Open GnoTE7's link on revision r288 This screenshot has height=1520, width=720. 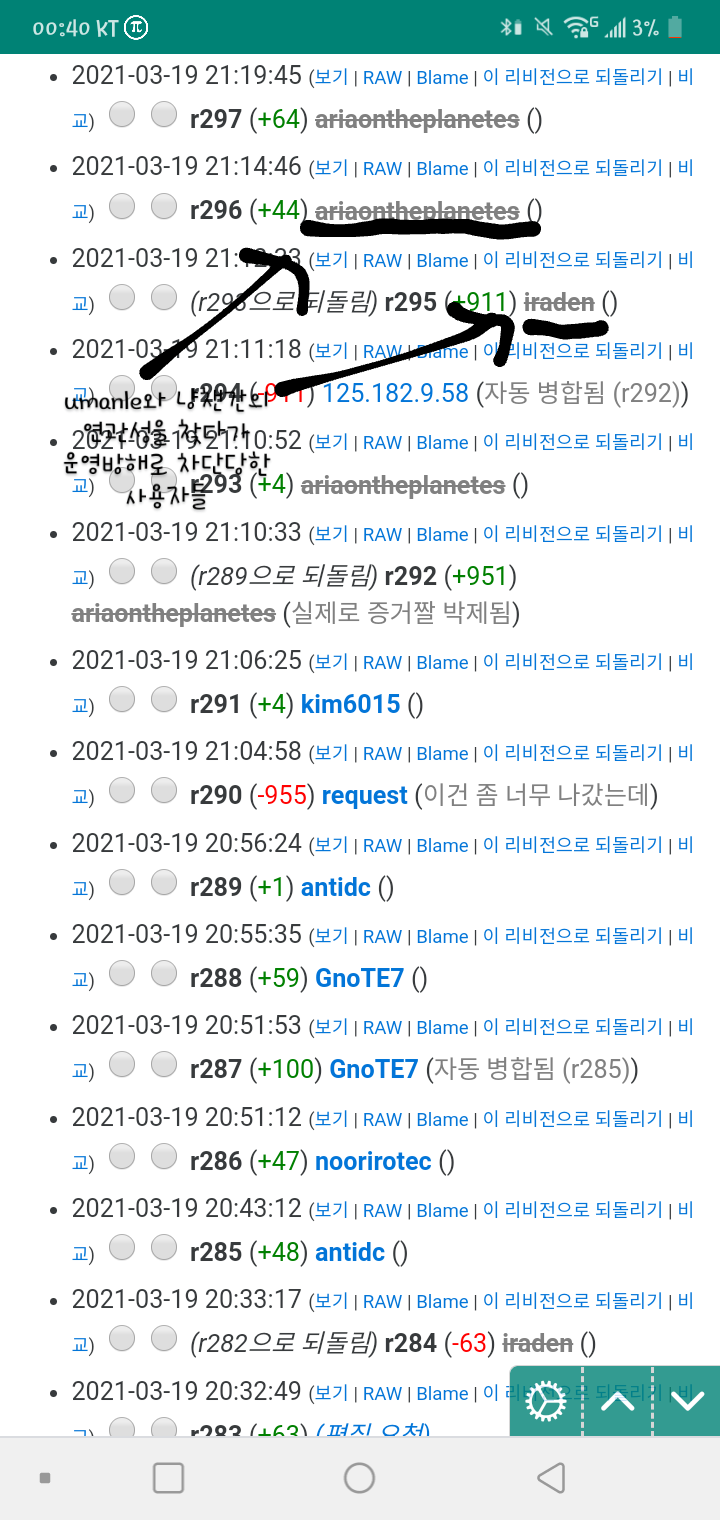pyautogui.click(x=359, y=978)
